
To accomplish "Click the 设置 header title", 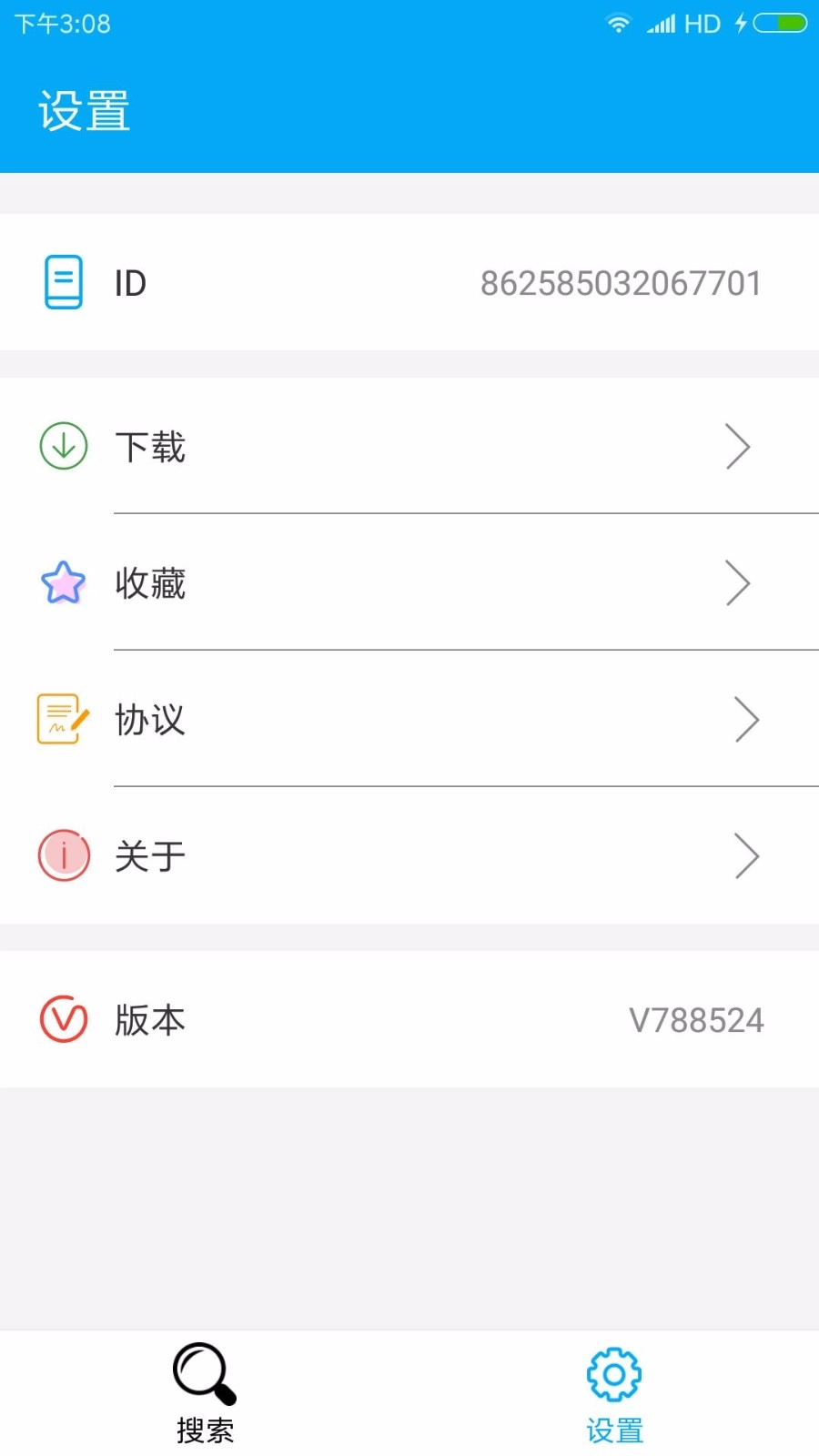I will click(83, 109).
